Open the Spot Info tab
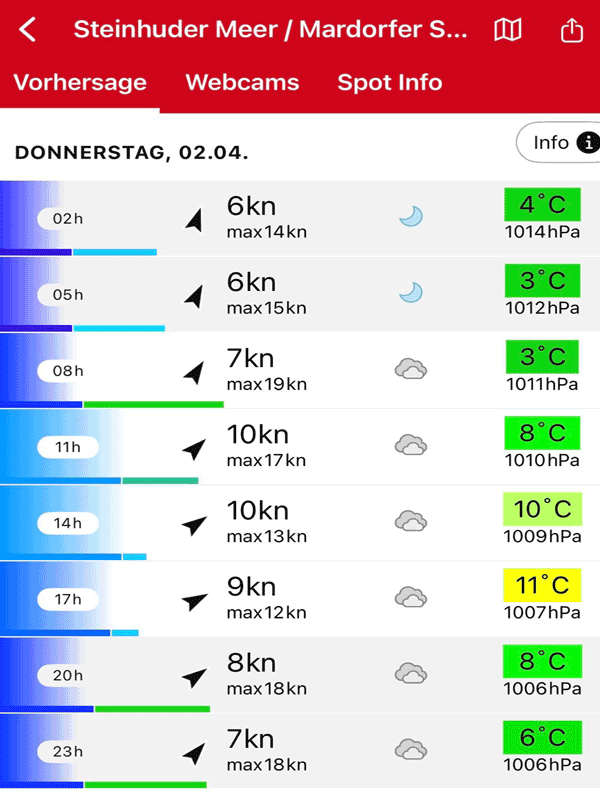This screenshot has width=600, height=800. click(x=389, y=82)
